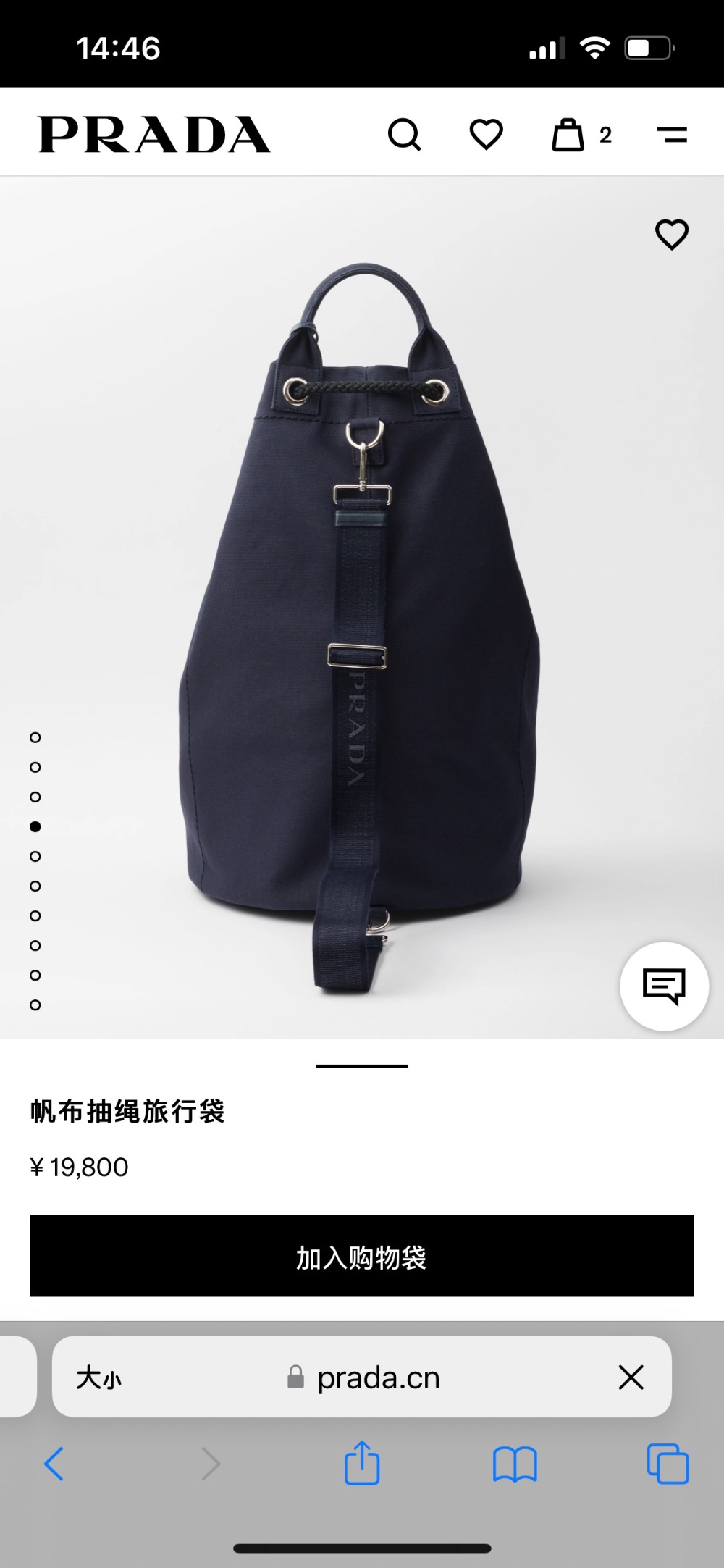
Task: Open the search icon in Prada header
Action: [x=404, y=135]
